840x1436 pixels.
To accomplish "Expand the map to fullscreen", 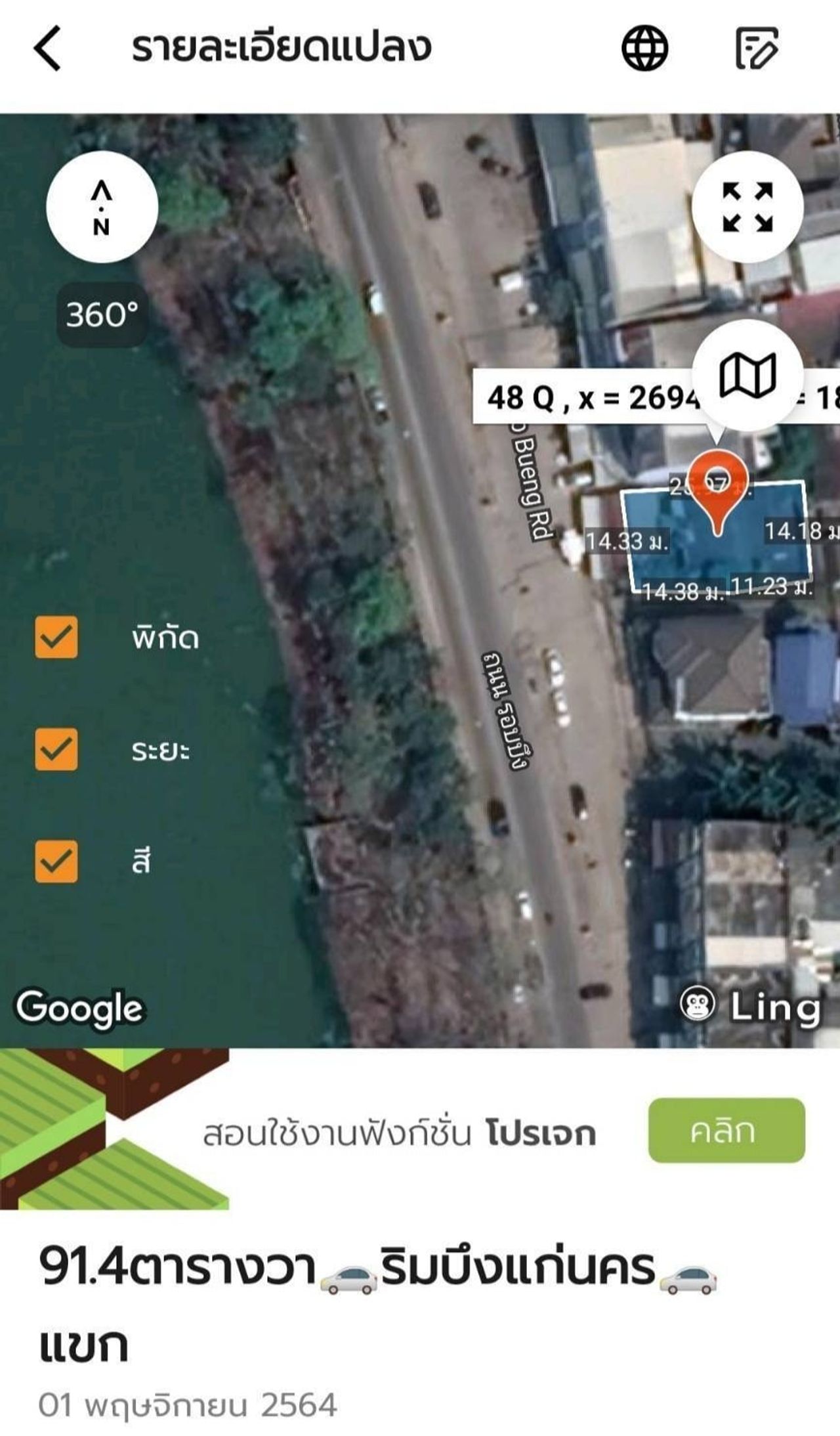I will click(x=747, y=207).
